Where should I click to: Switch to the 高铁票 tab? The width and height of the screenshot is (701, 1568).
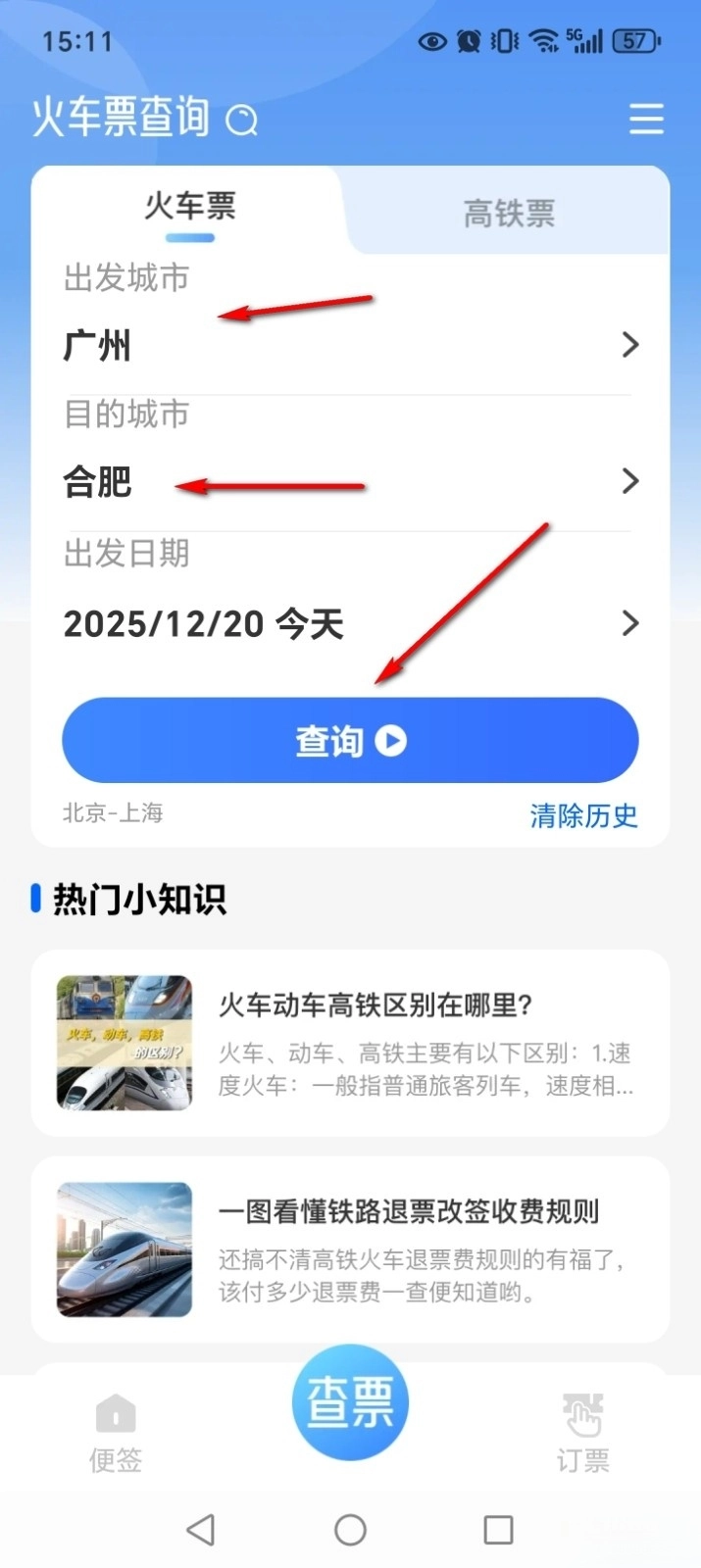[x=509, y=213]
